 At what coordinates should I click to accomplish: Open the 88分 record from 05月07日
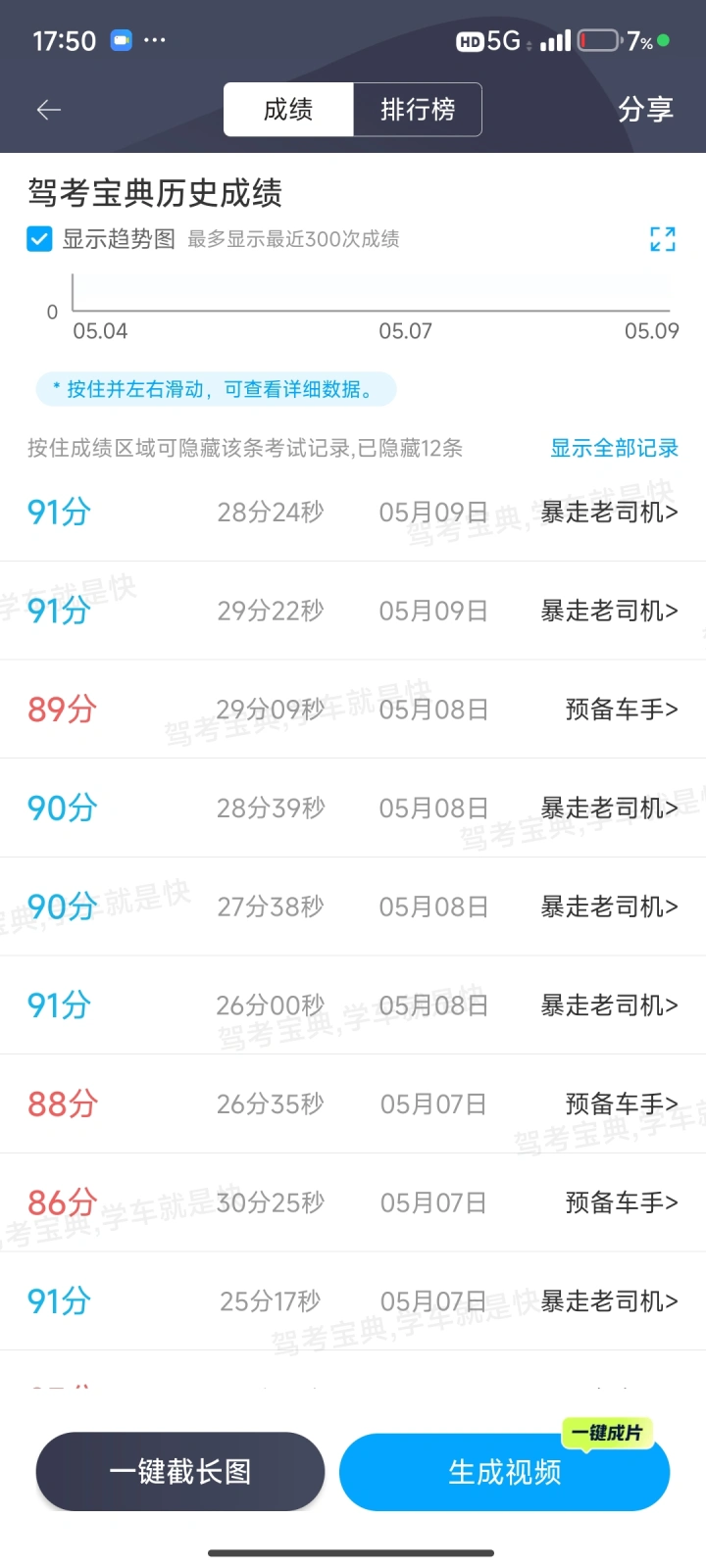click(353, 1104)
